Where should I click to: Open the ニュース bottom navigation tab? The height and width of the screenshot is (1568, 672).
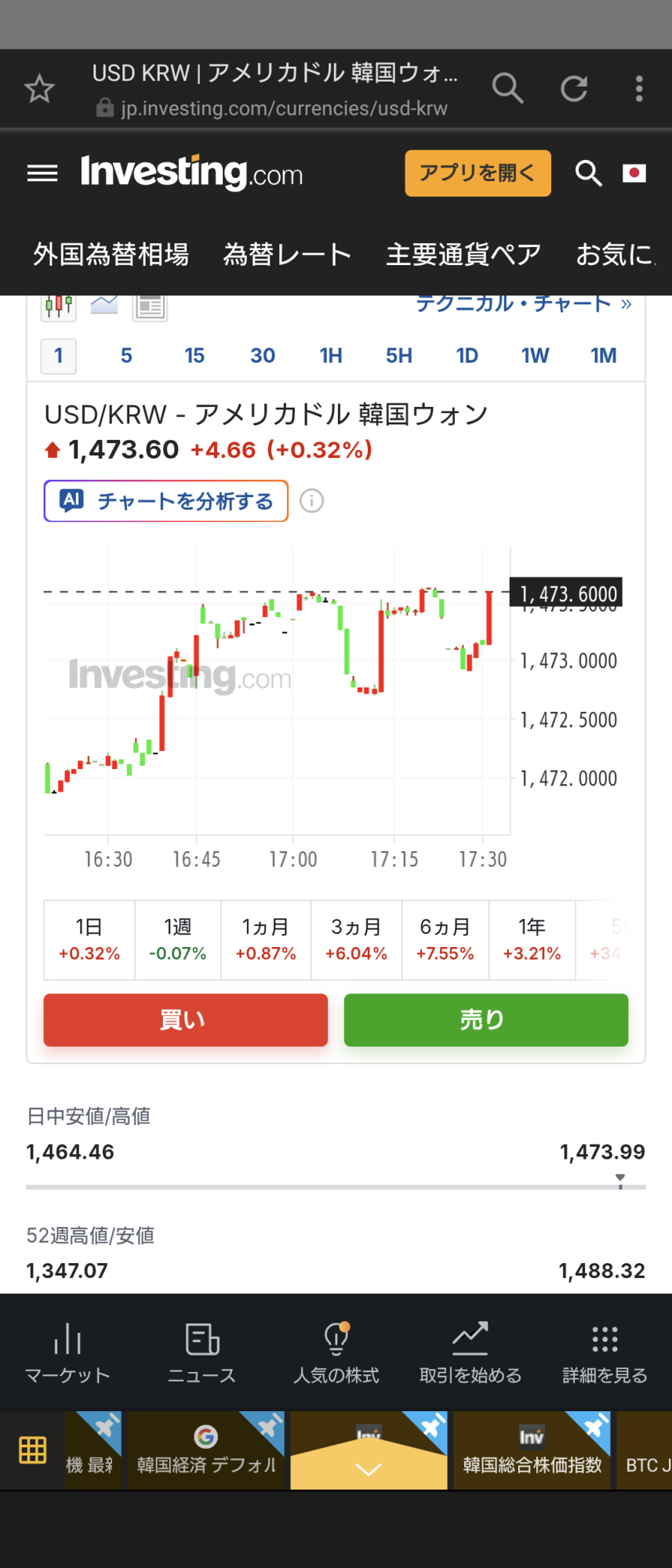202,1352
